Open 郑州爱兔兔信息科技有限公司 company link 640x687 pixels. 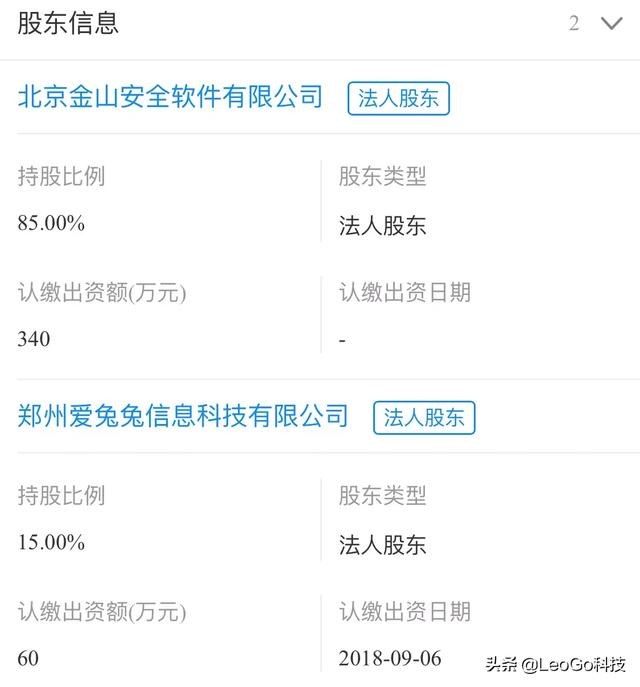click(183, 416)
